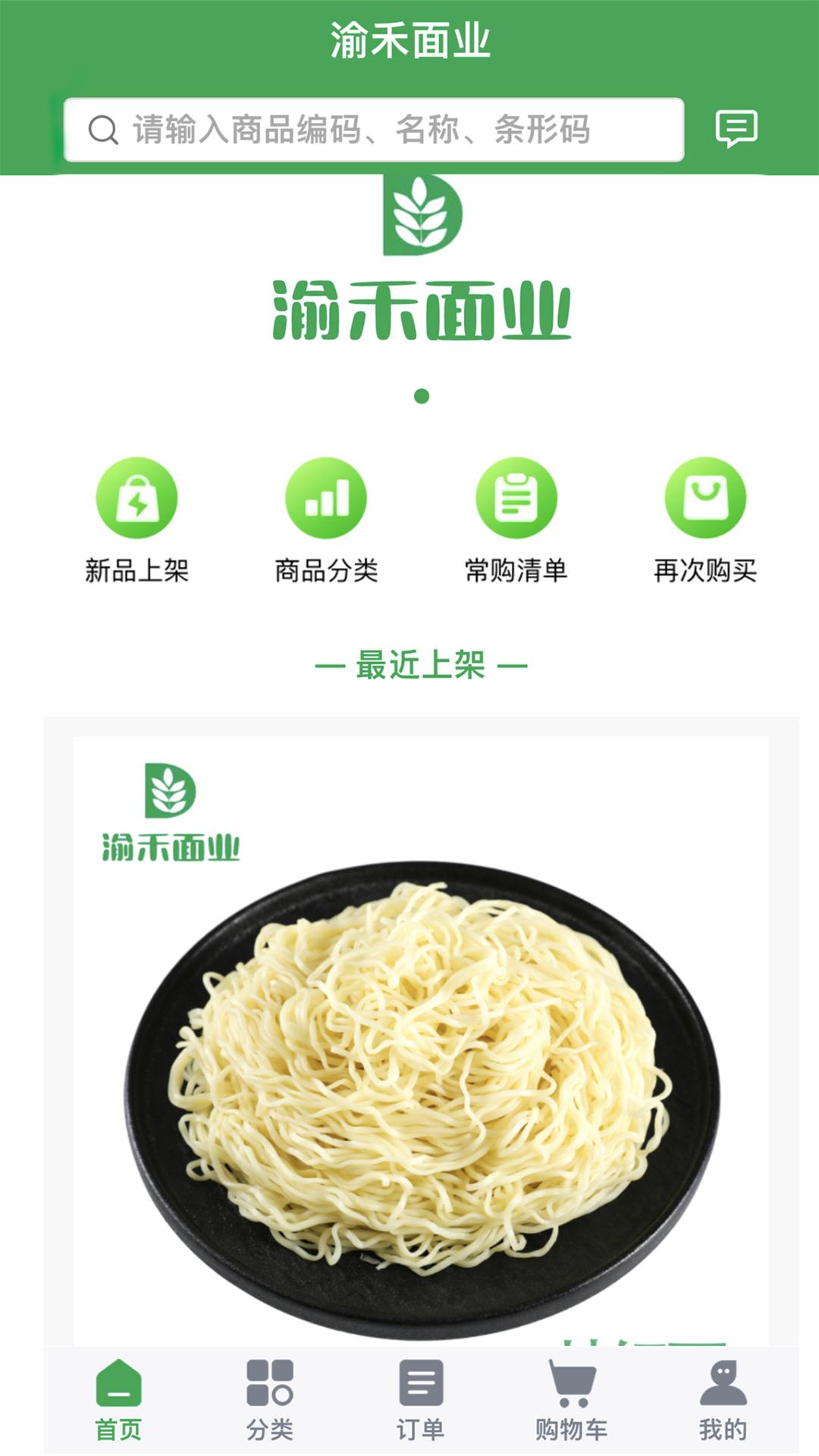This screenshot has width=819, height=1456.
Task: Open the message chat icon beside search bar
Action: coord(736,129)
